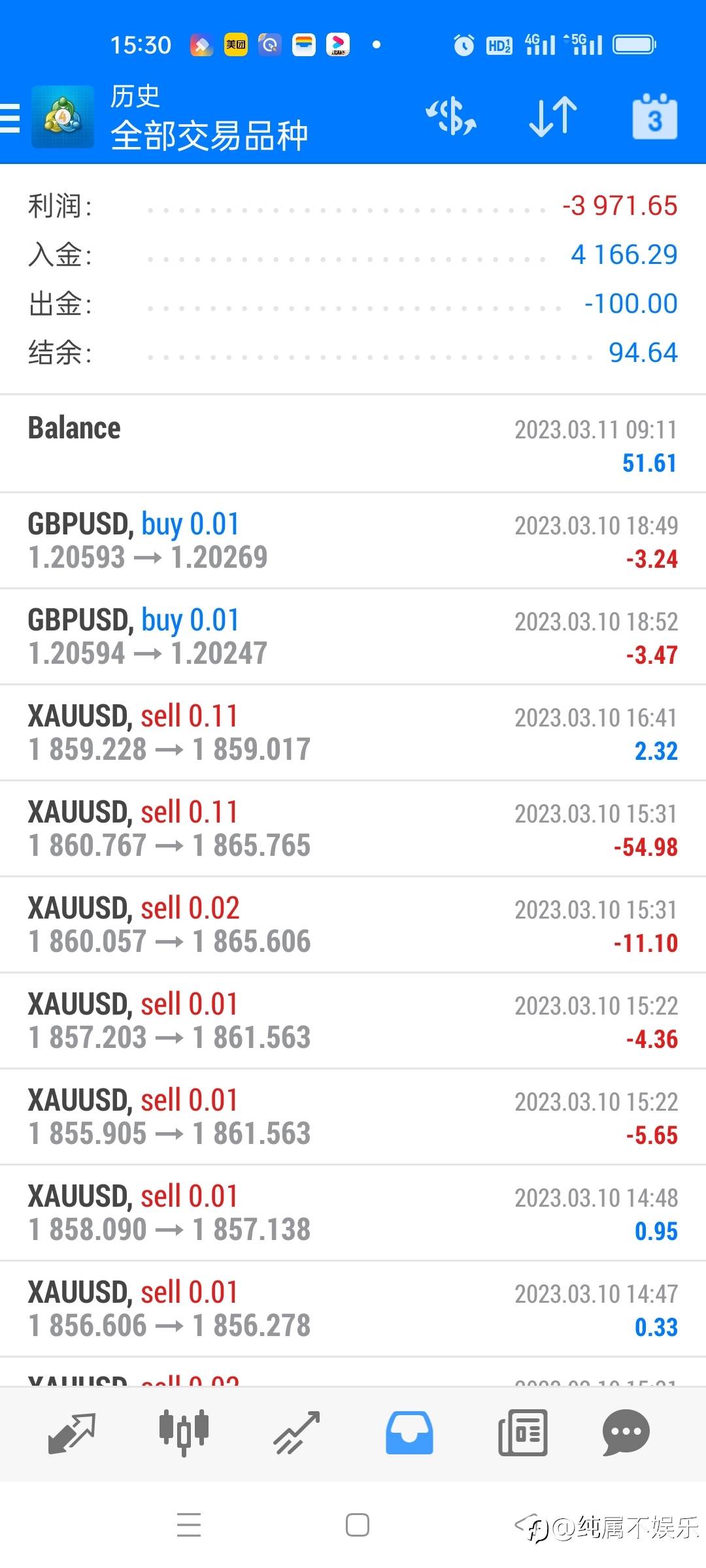Viewport: 706px width, 1568px height.
Task: Open XAUUSD sell trade with 0.33 profit
Action: pos(353,1309)
